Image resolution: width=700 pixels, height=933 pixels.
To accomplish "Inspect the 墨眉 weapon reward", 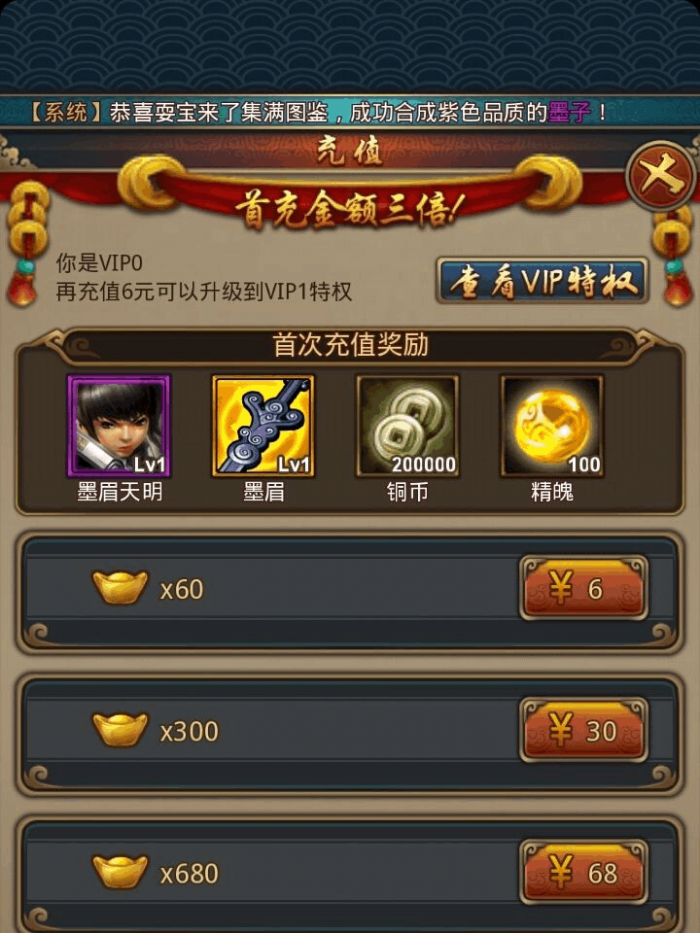I will [263, 426].
